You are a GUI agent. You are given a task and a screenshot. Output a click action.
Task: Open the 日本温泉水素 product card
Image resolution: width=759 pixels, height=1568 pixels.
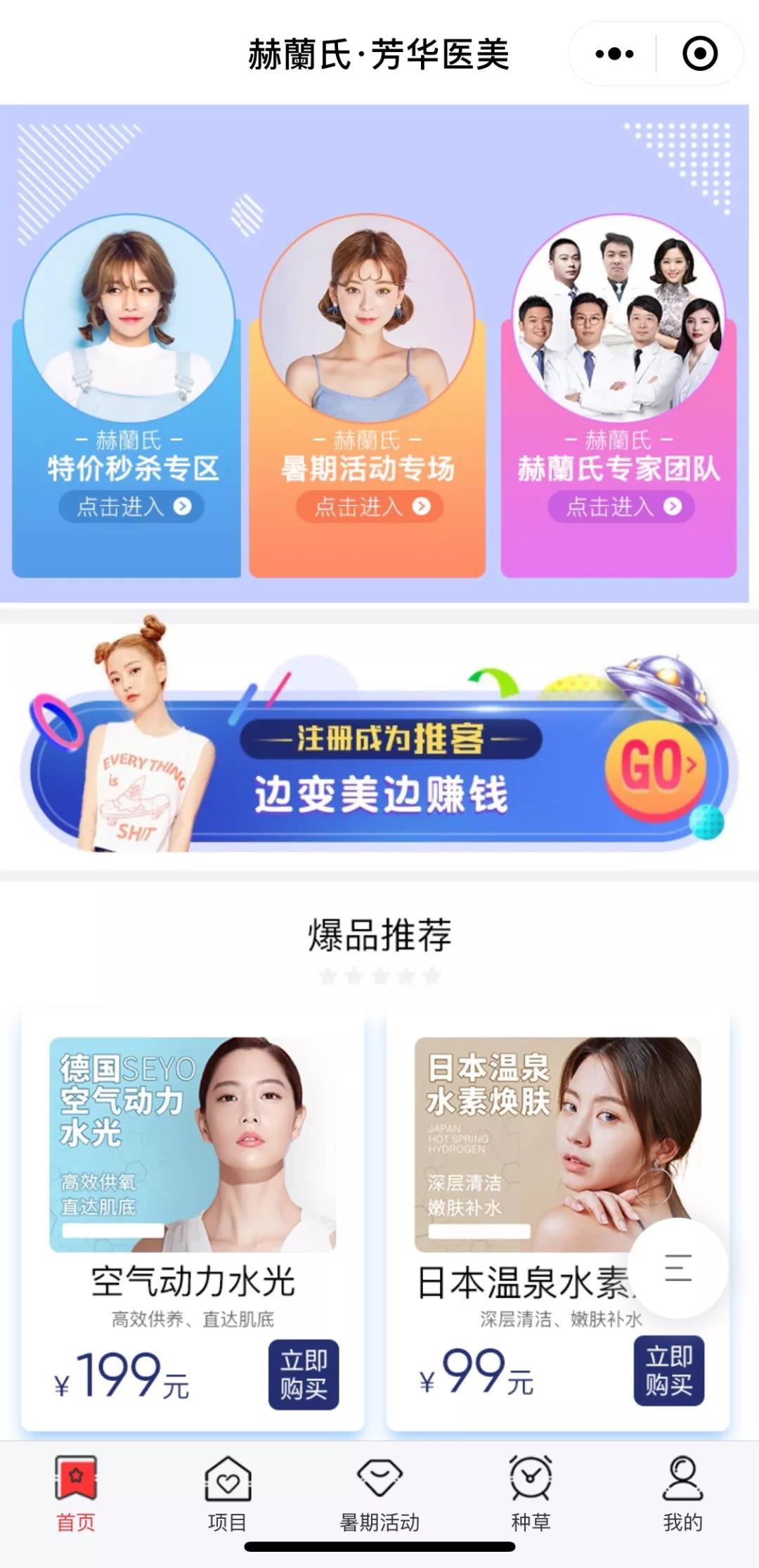click(558, 1220)
